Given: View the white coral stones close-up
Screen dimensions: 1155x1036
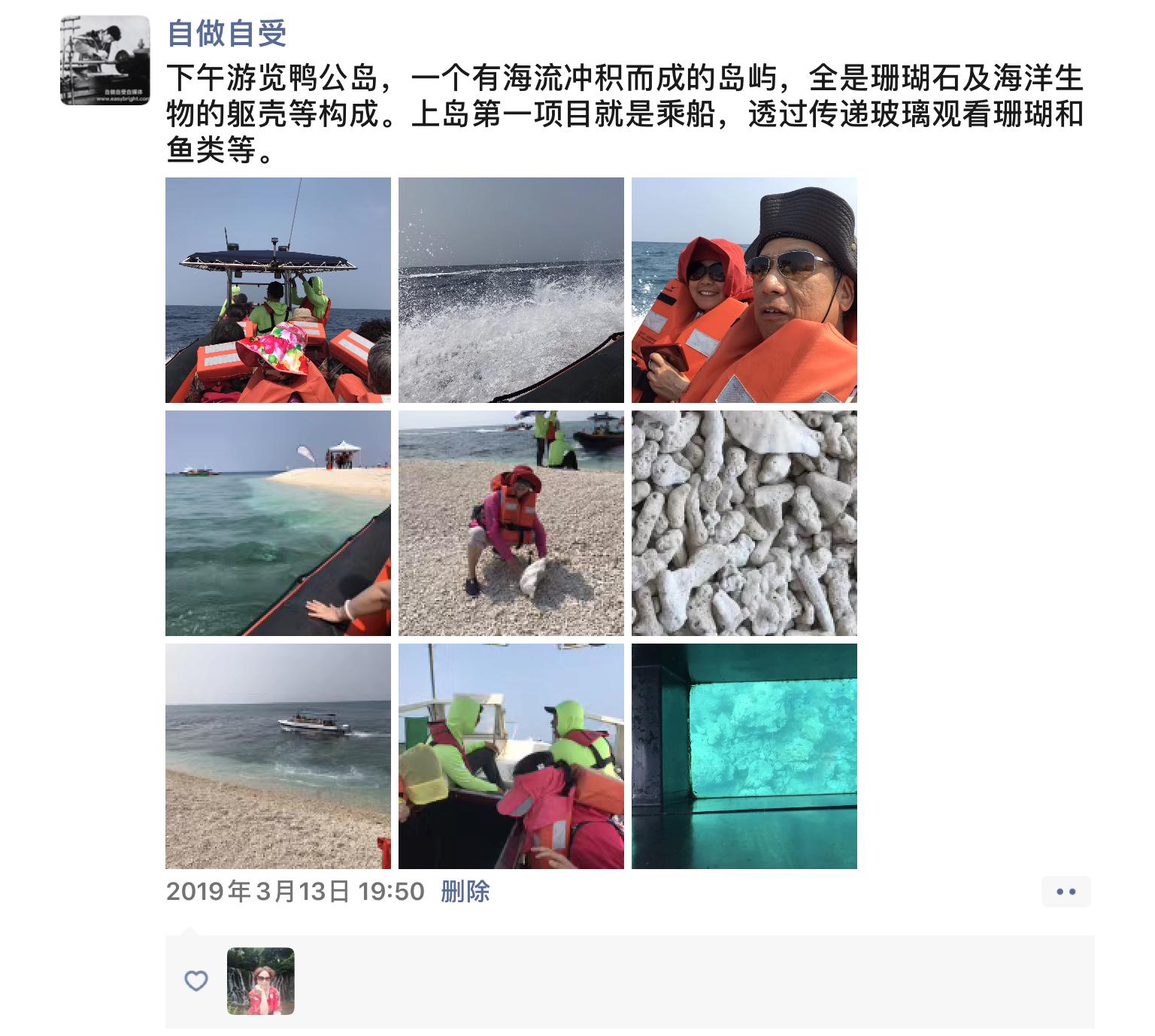Looking at the screenshot, I should click(744, 523).
